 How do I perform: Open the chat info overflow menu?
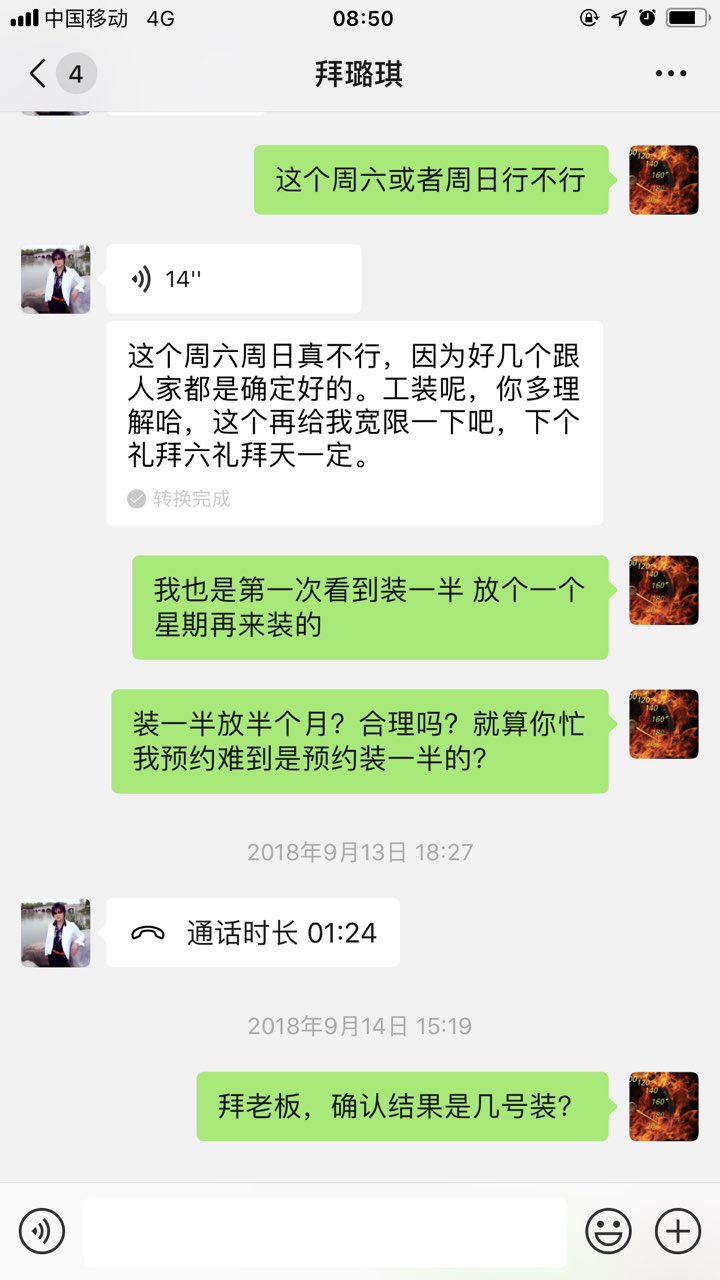click(x=670, y=73)
